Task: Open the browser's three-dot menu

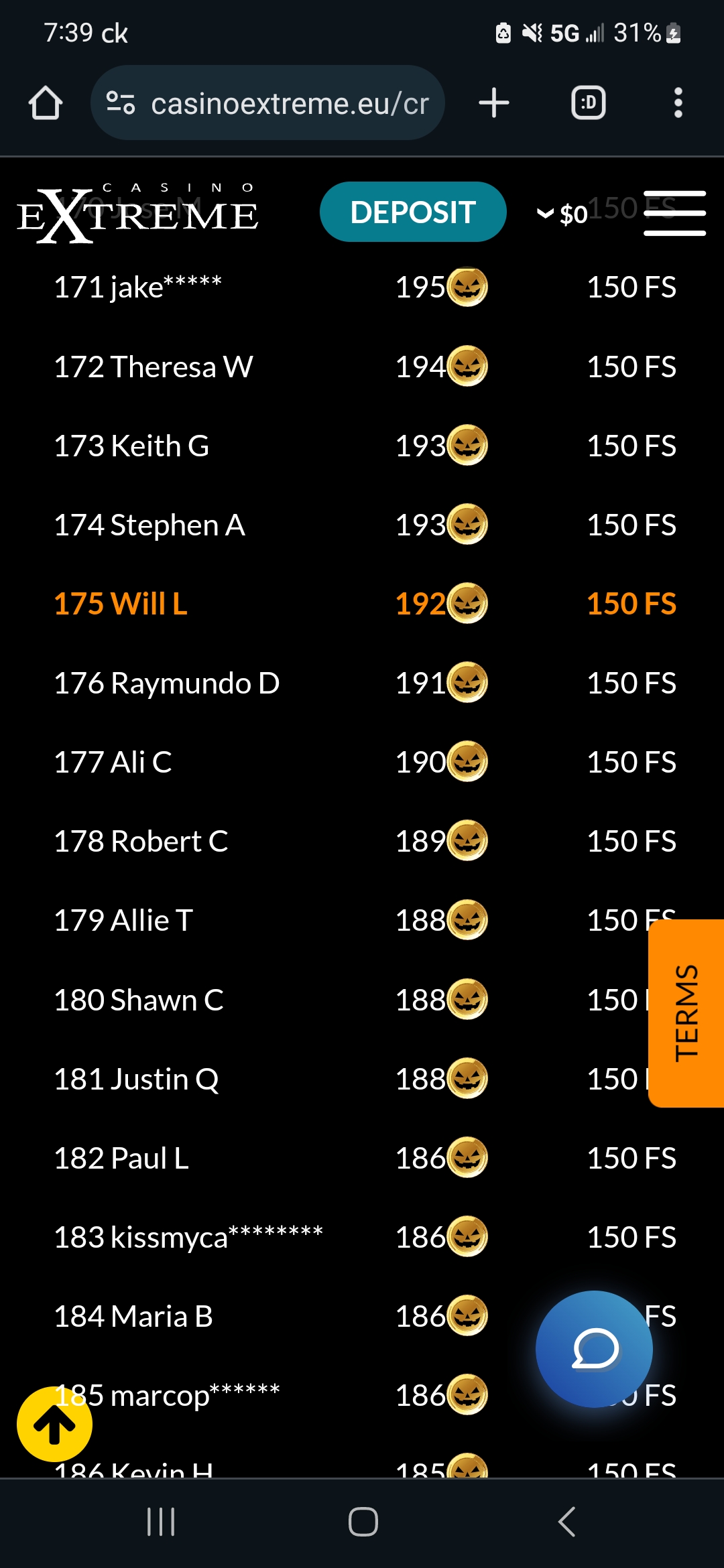Action: pos(678,103)
